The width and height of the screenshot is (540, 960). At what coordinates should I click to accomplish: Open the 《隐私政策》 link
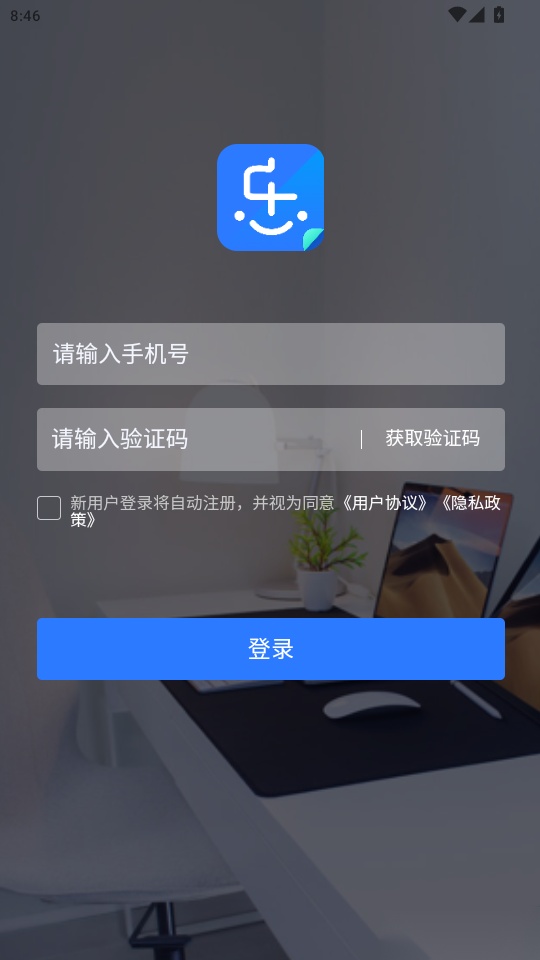tap(470, 503)
